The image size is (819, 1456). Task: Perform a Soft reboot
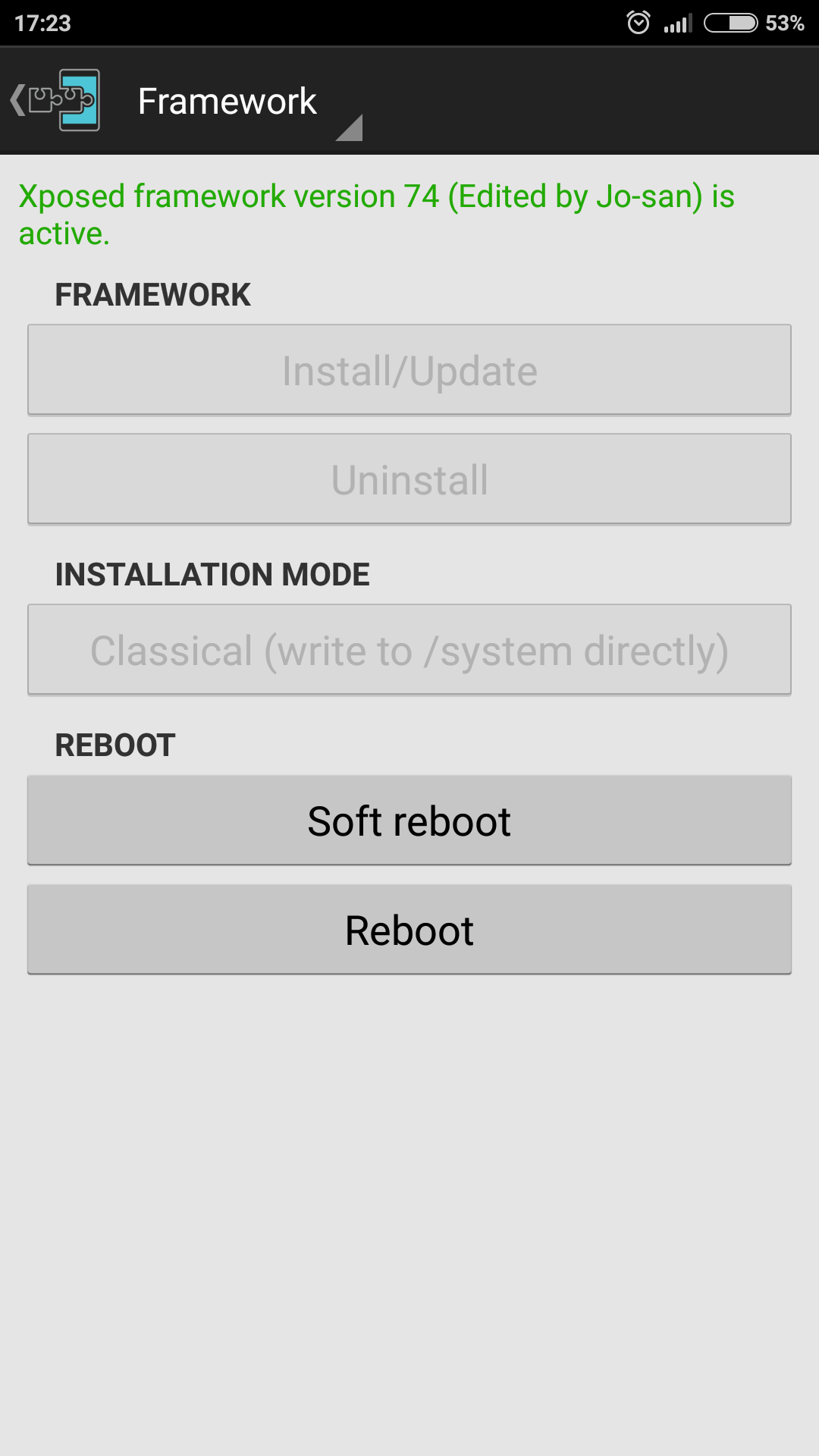pos(409,821)
